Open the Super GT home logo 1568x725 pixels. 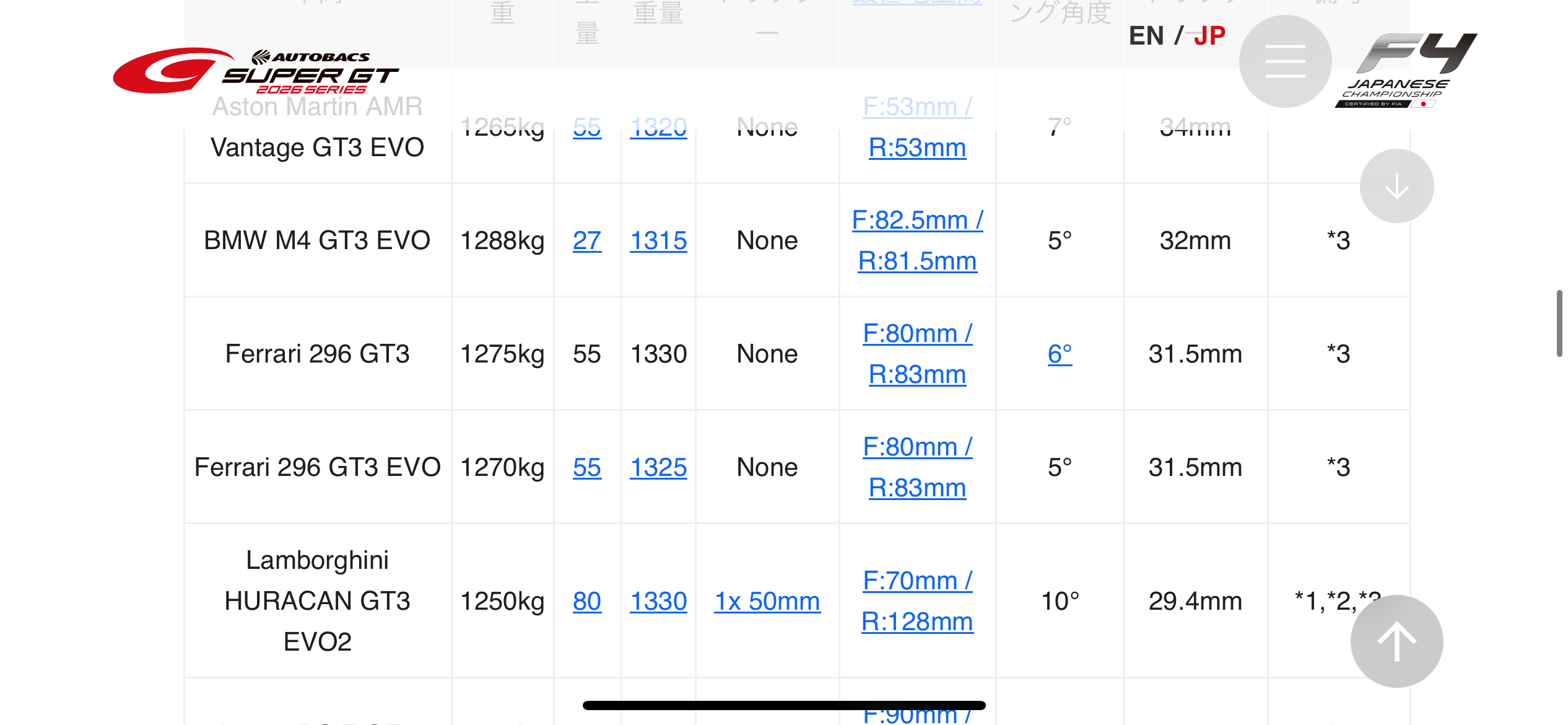click(x=255, y=71)
